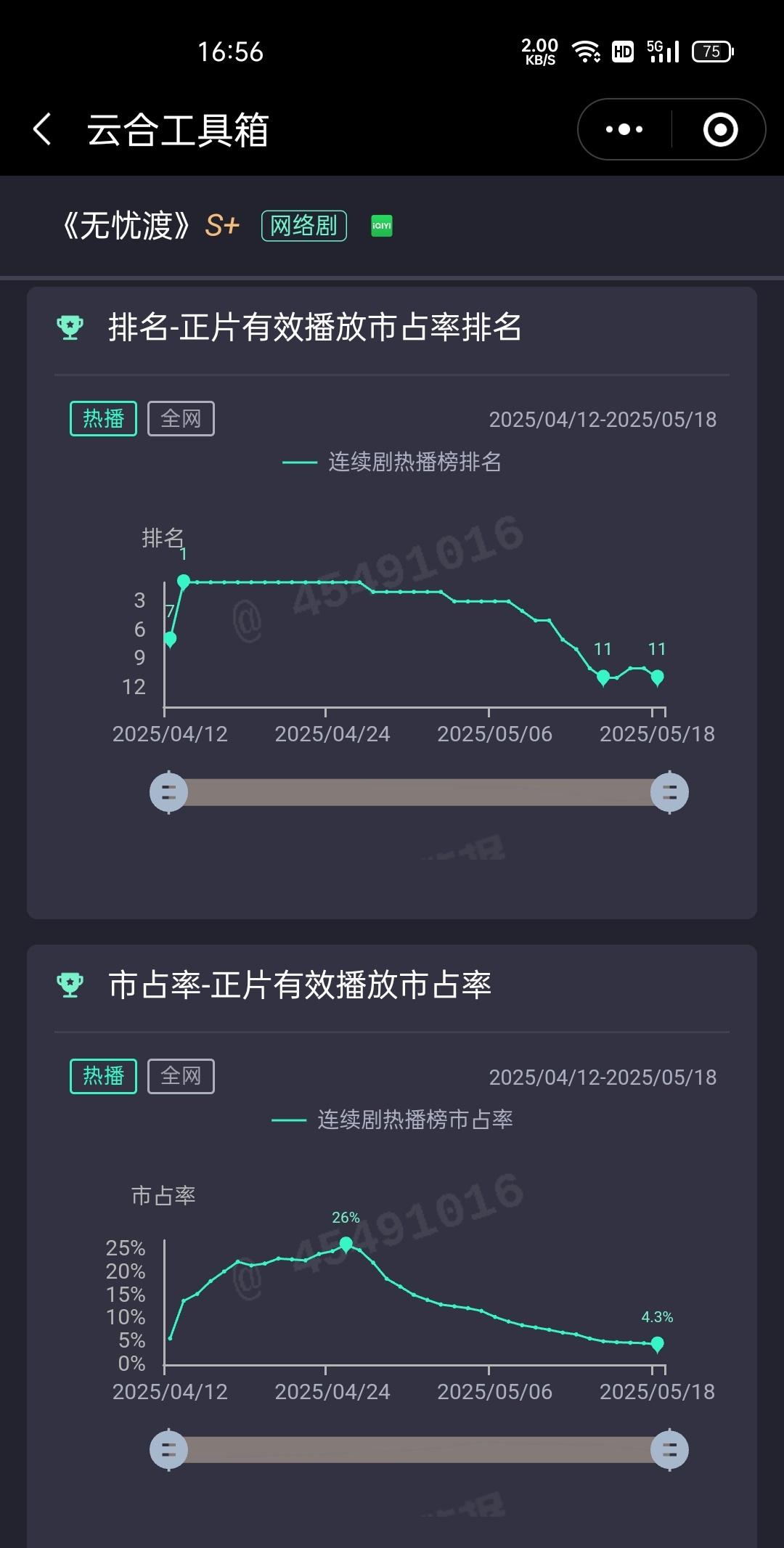Screen dimensions: 784x1548
Task: Tap the rank 1 data point on ranking chart
Action: tap(184, 582)
